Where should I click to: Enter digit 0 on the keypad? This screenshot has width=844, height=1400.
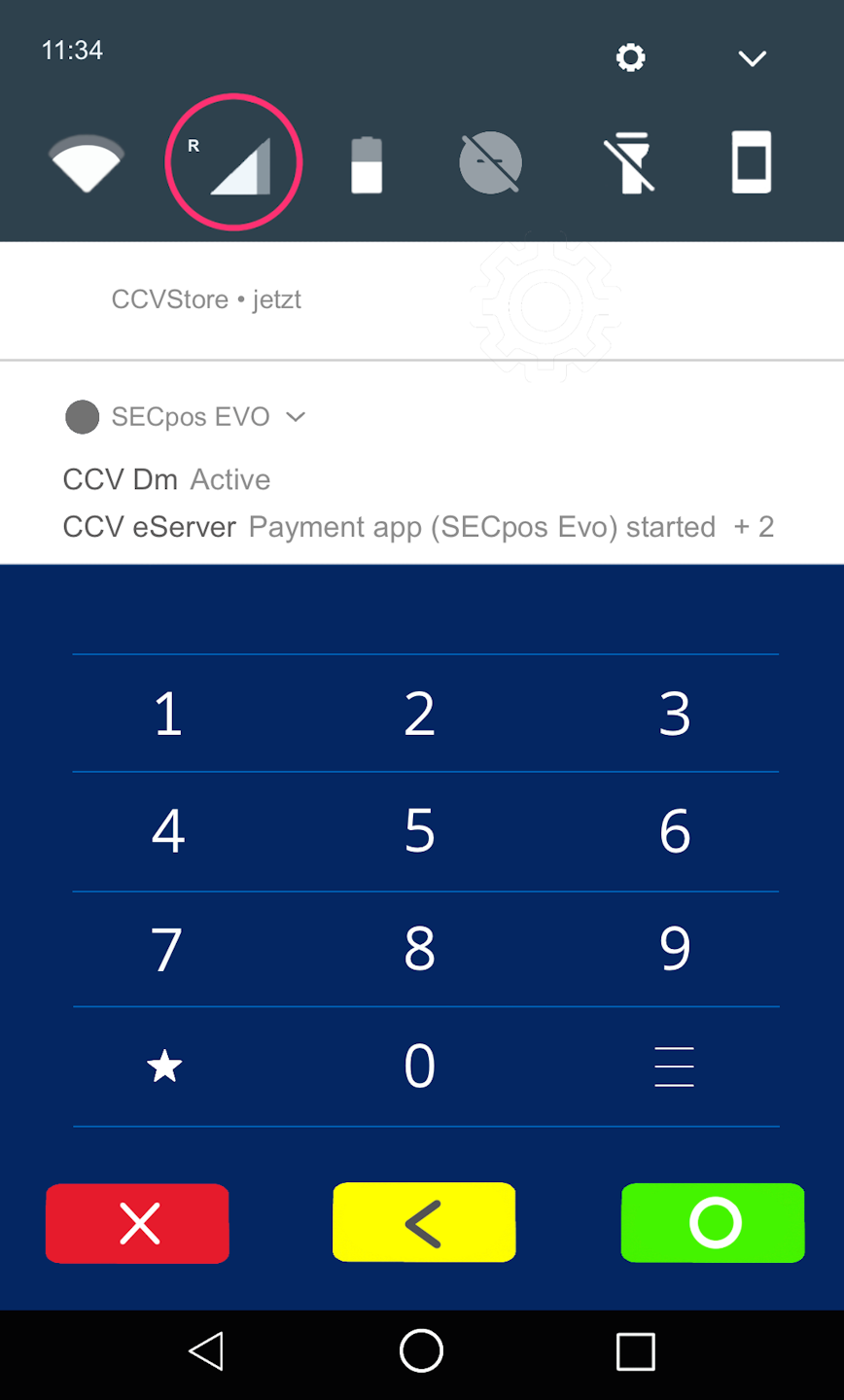(x=420, y=1067)
